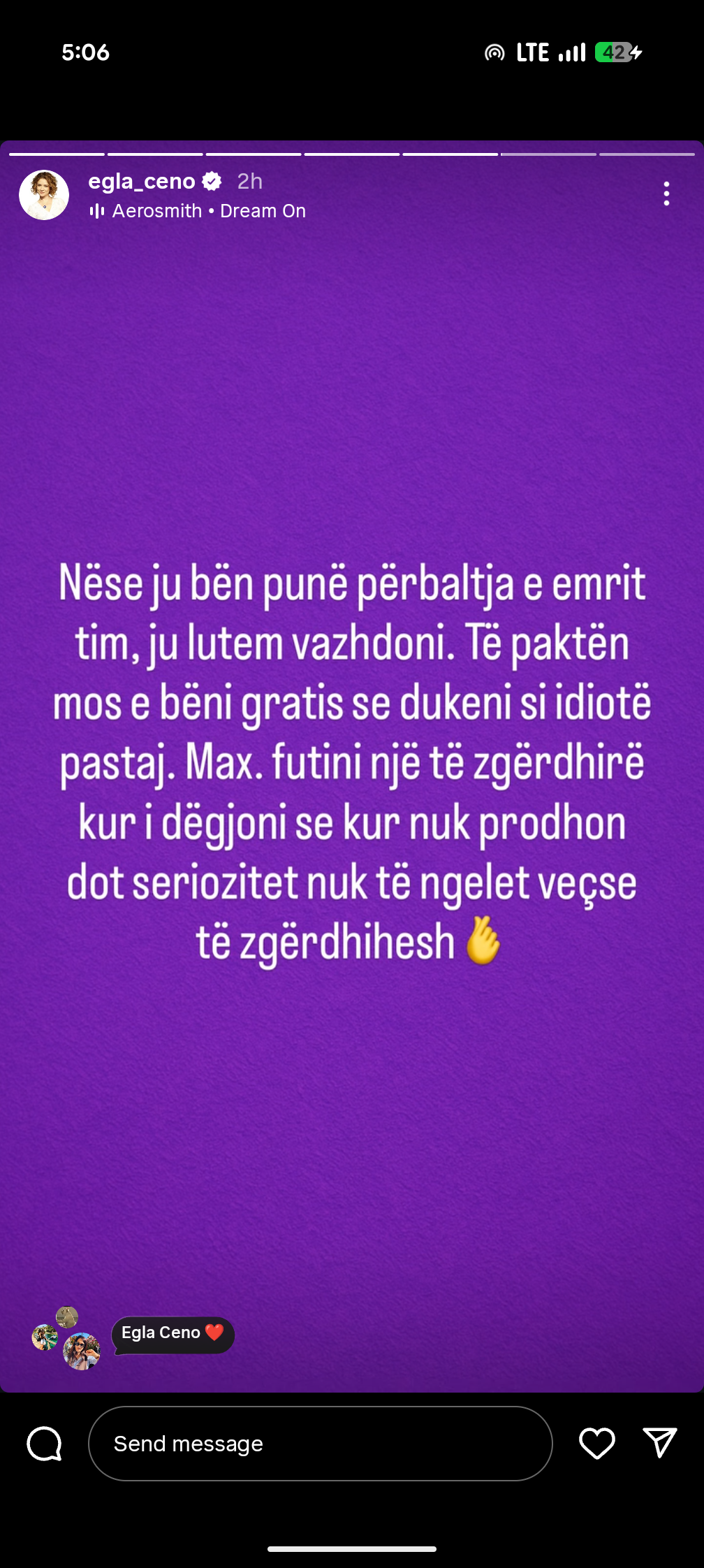Share the story via paper plane icon

point(660,1444)
